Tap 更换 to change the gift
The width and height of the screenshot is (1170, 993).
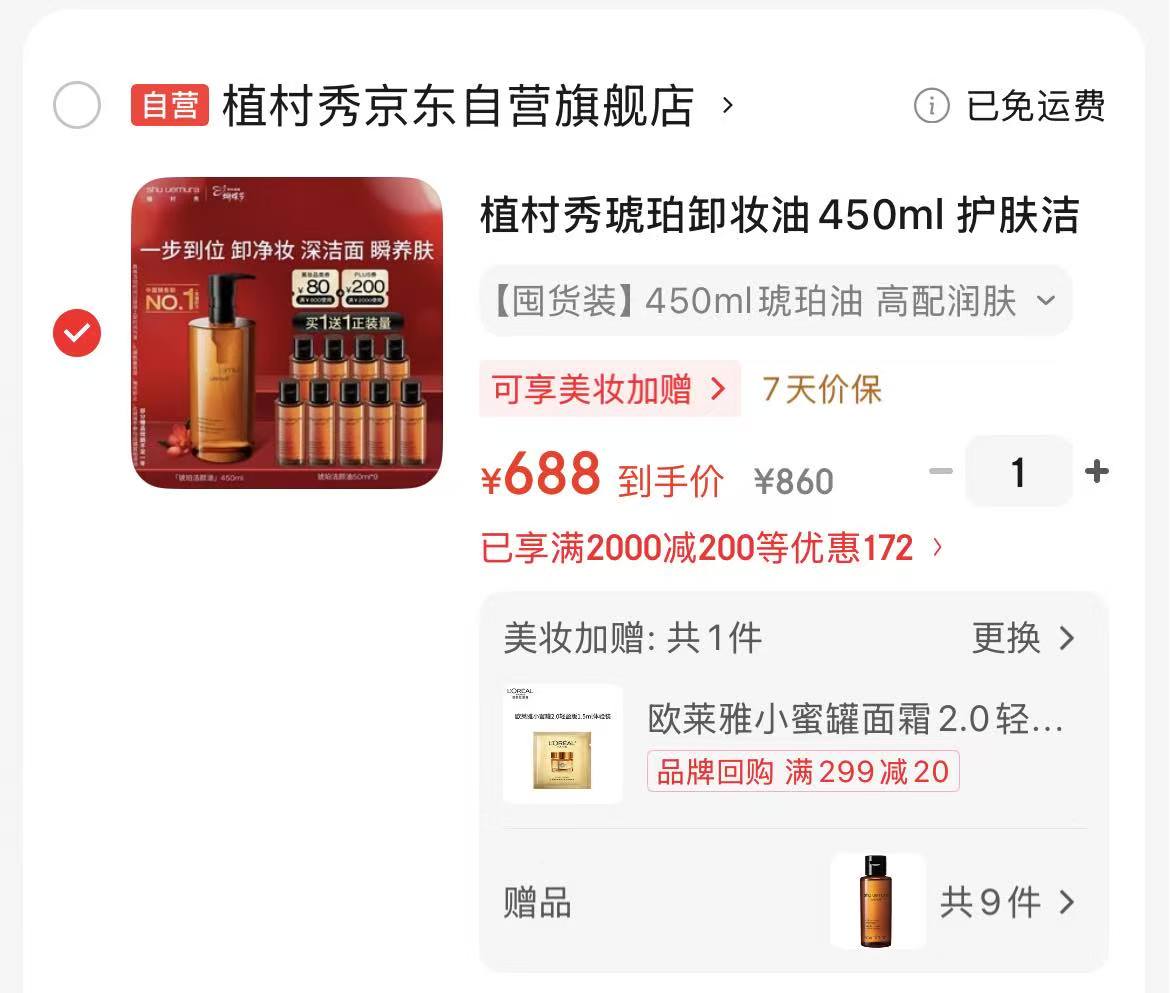click(1023, 638)
